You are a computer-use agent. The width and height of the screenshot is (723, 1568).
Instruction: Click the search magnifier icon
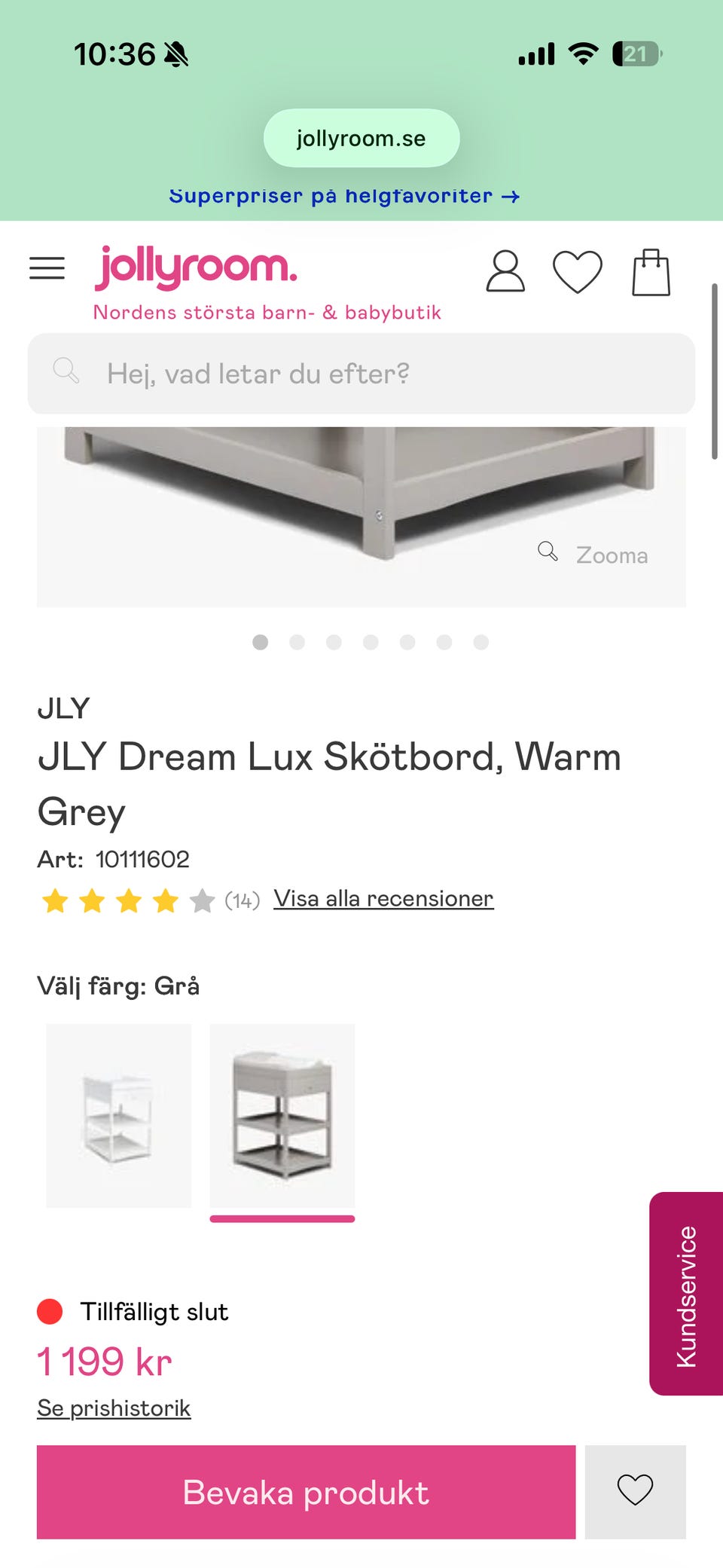click(x=67, y=371)
